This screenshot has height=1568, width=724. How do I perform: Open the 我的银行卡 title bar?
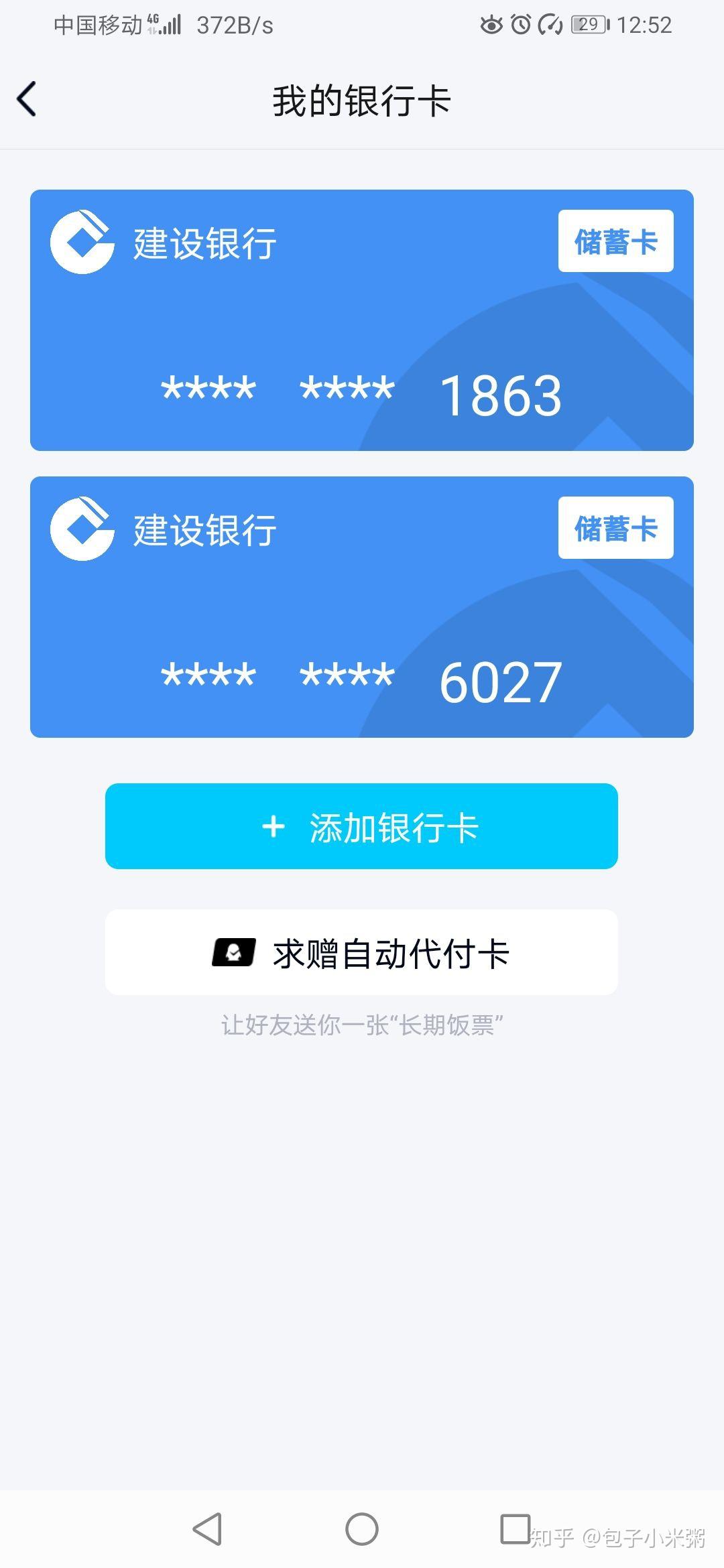coord(362,99)
